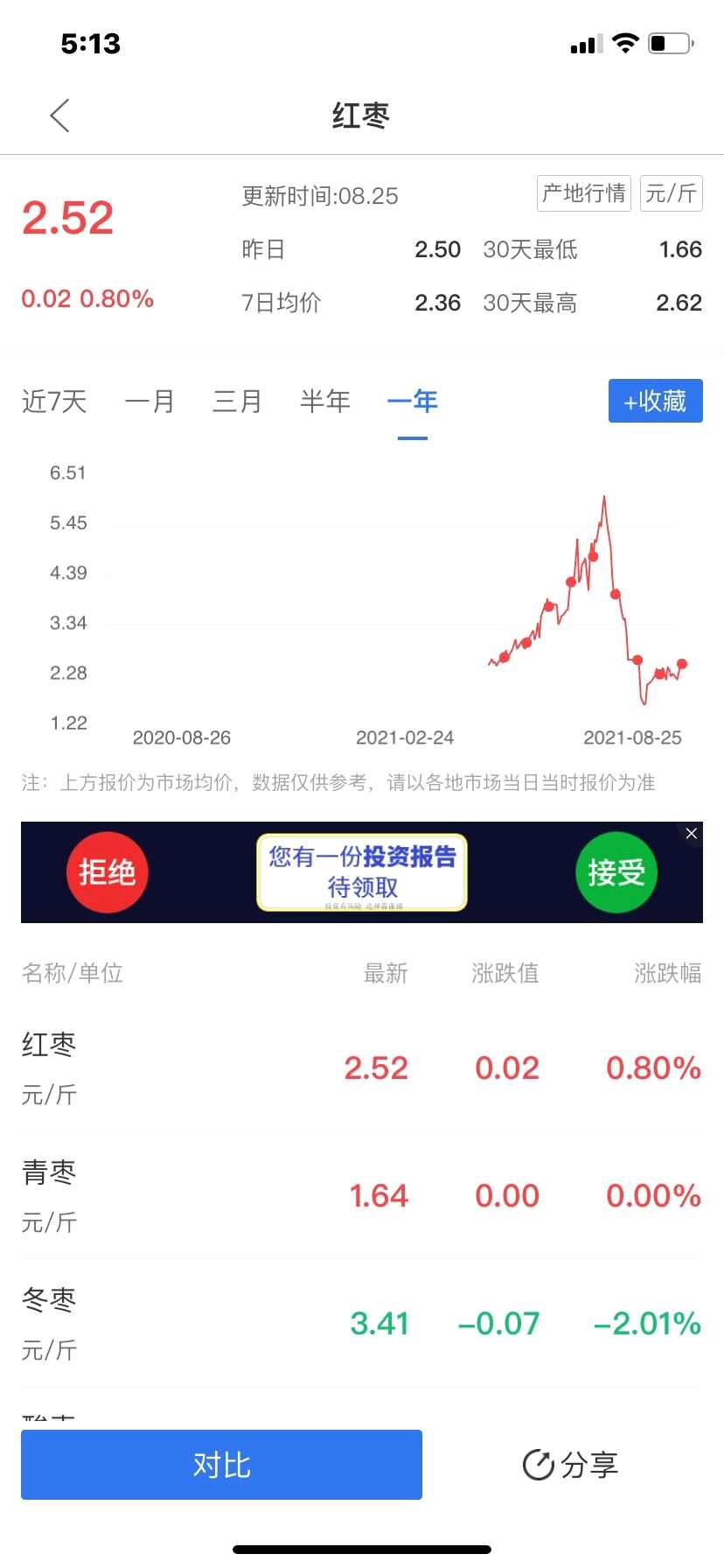Tap the battery indicator in status bar

point(670,42)
